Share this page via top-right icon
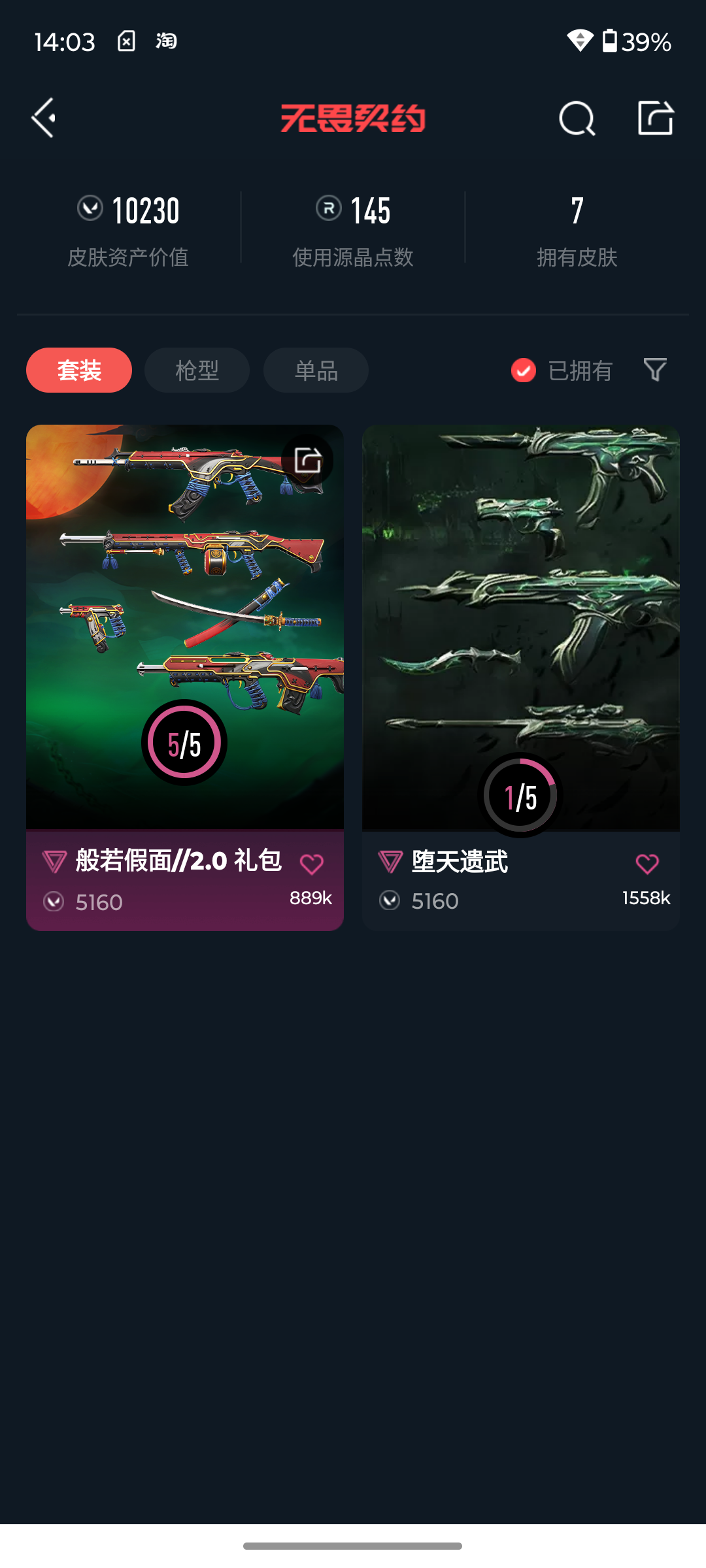This screenshot has width=706, height=1568. click(655, 118)
